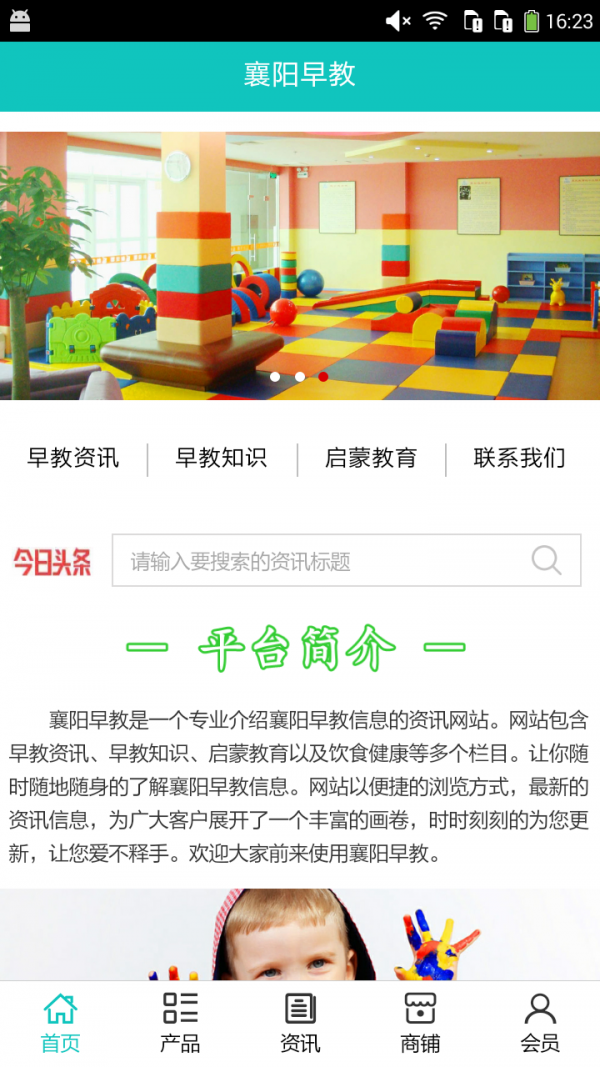The image size is (600, 1067).
Task: Open the 早教知识 category
Action: (x=221, y=458)
